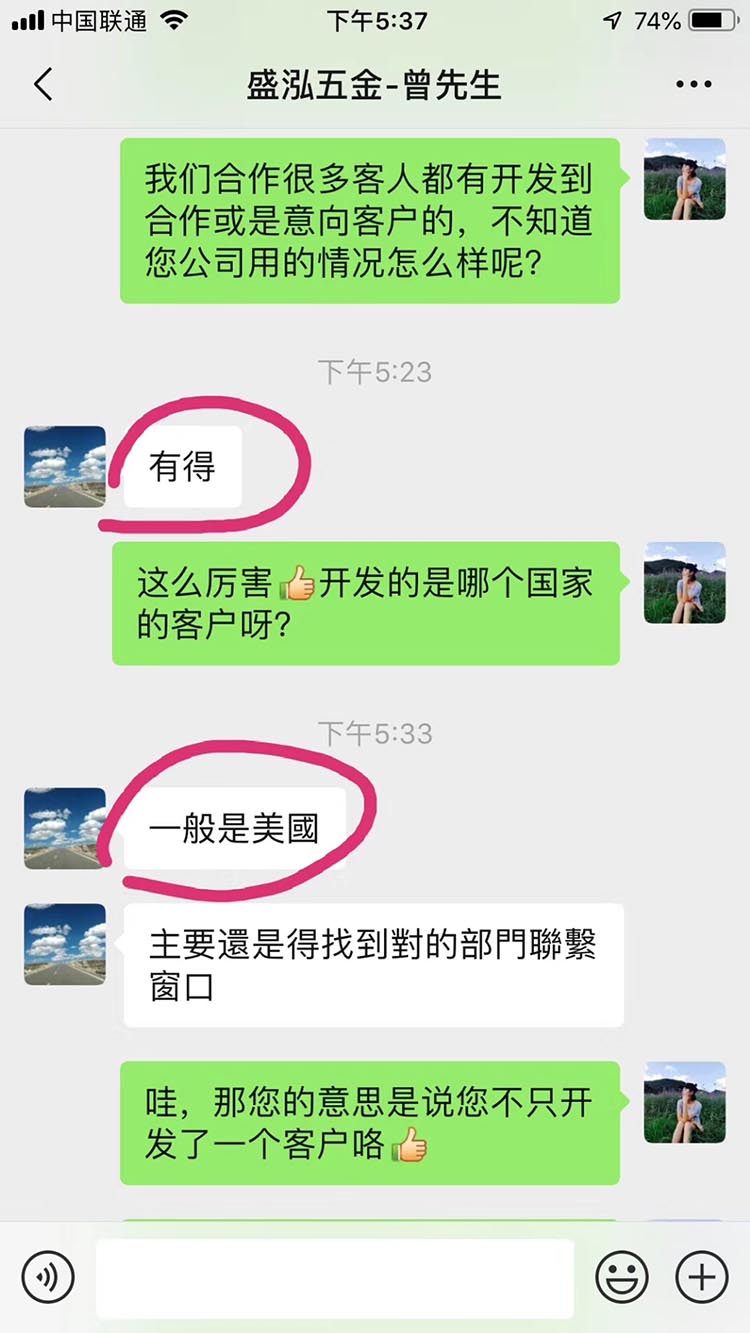Tap the location arrow icon in status bar

tap(613, 19)
